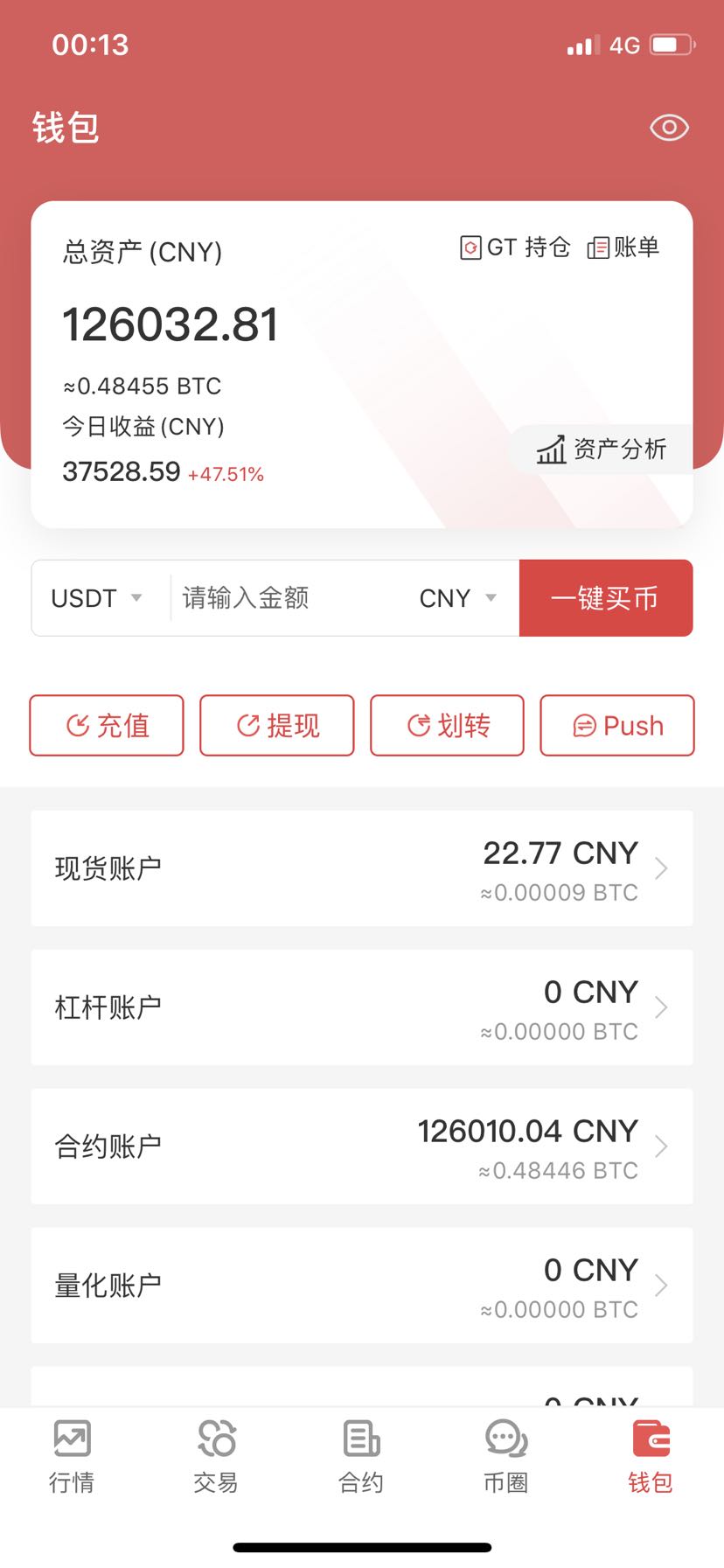Switch to the 合约 contracts tab
724x1568 pixels.
361,1457
